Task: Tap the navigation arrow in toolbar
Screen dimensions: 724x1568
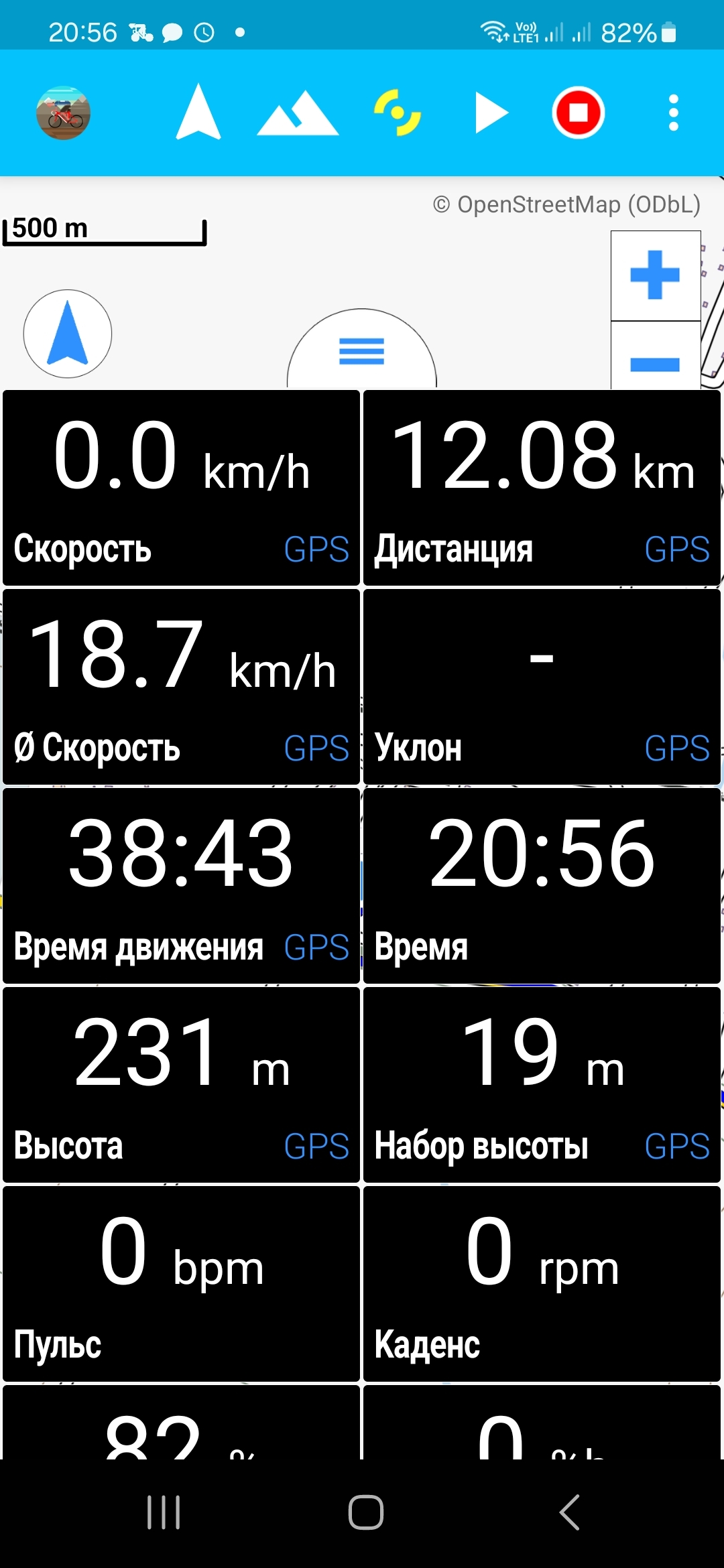Action: click(x=198, y=113)
